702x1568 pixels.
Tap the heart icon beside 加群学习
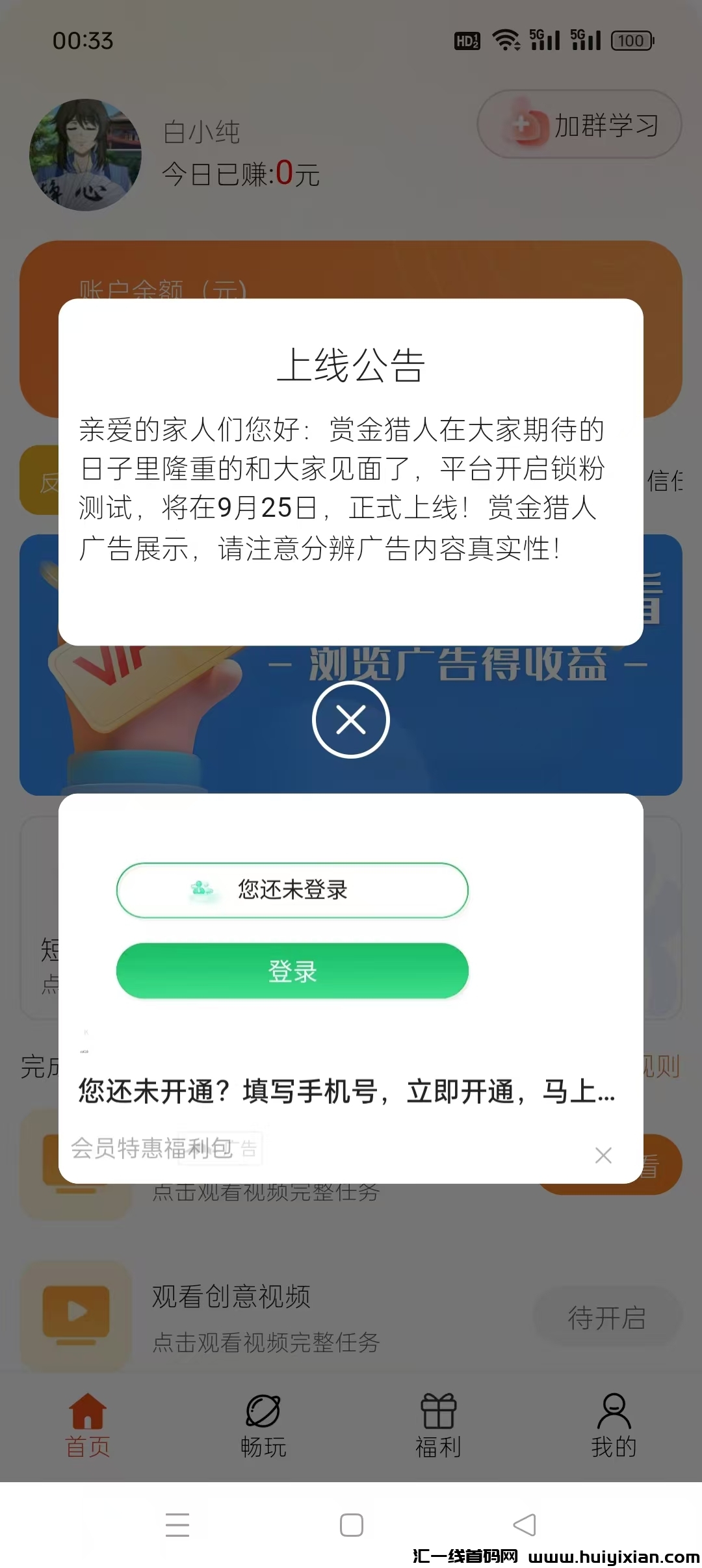526,124
